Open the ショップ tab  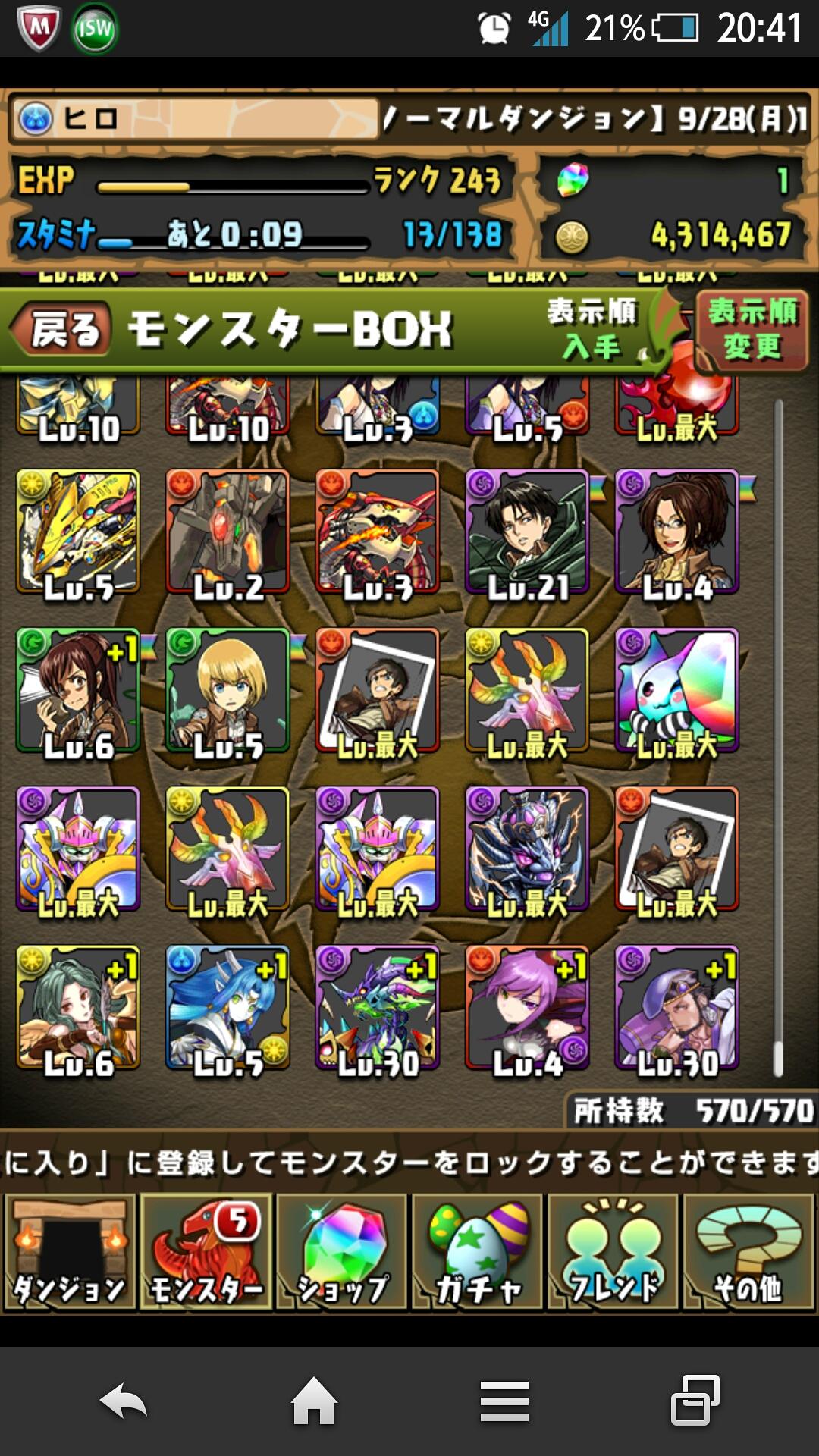point(342,1251)
